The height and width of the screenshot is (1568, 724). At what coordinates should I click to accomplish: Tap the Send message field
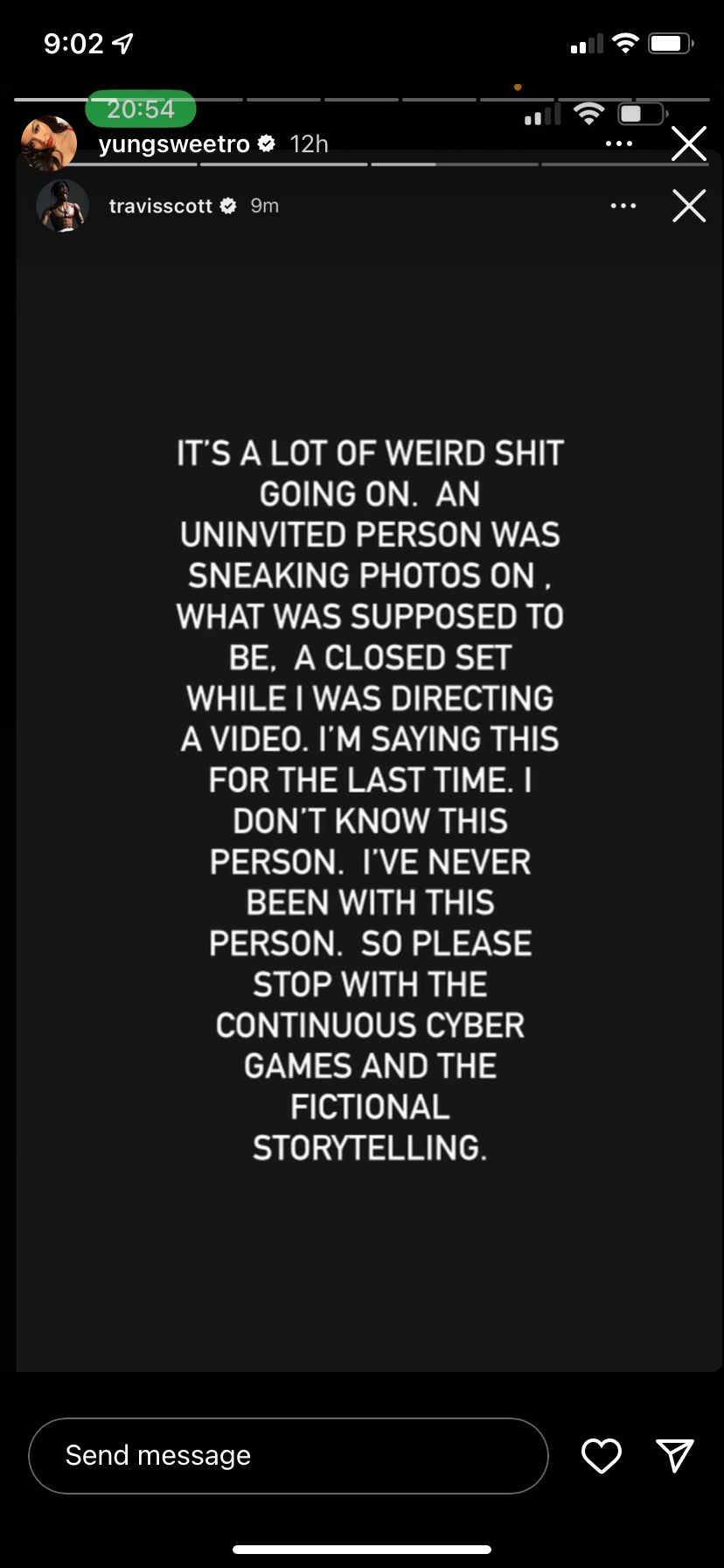coord(289,1455)
